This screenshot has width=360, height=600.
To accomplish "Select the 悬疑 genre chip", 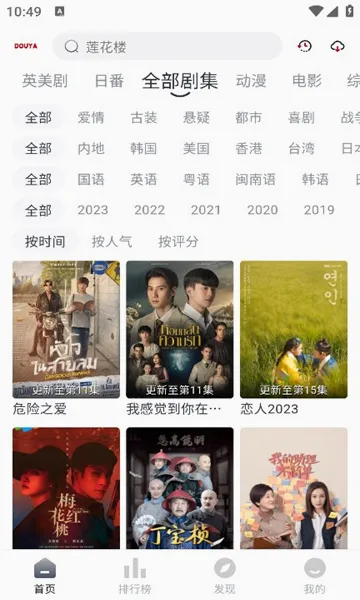I will pos(196,118).
